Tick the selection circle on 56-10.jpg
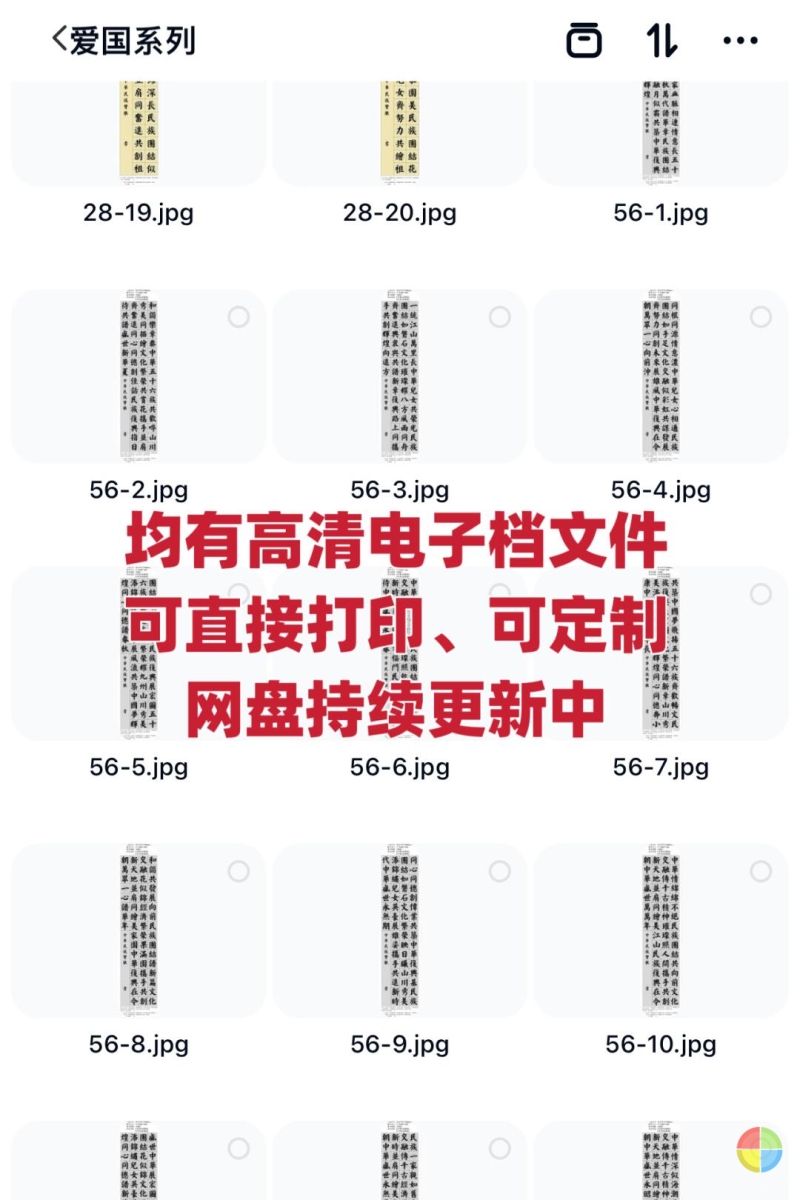 (761, 871)
